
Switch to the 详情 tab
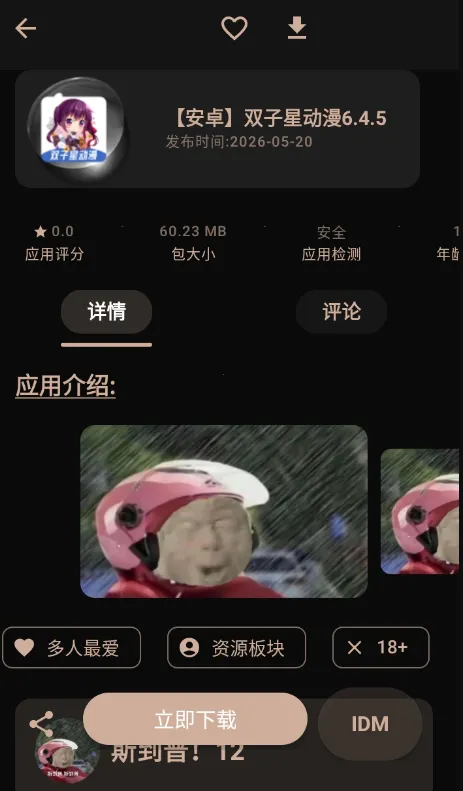coord(106,312)
